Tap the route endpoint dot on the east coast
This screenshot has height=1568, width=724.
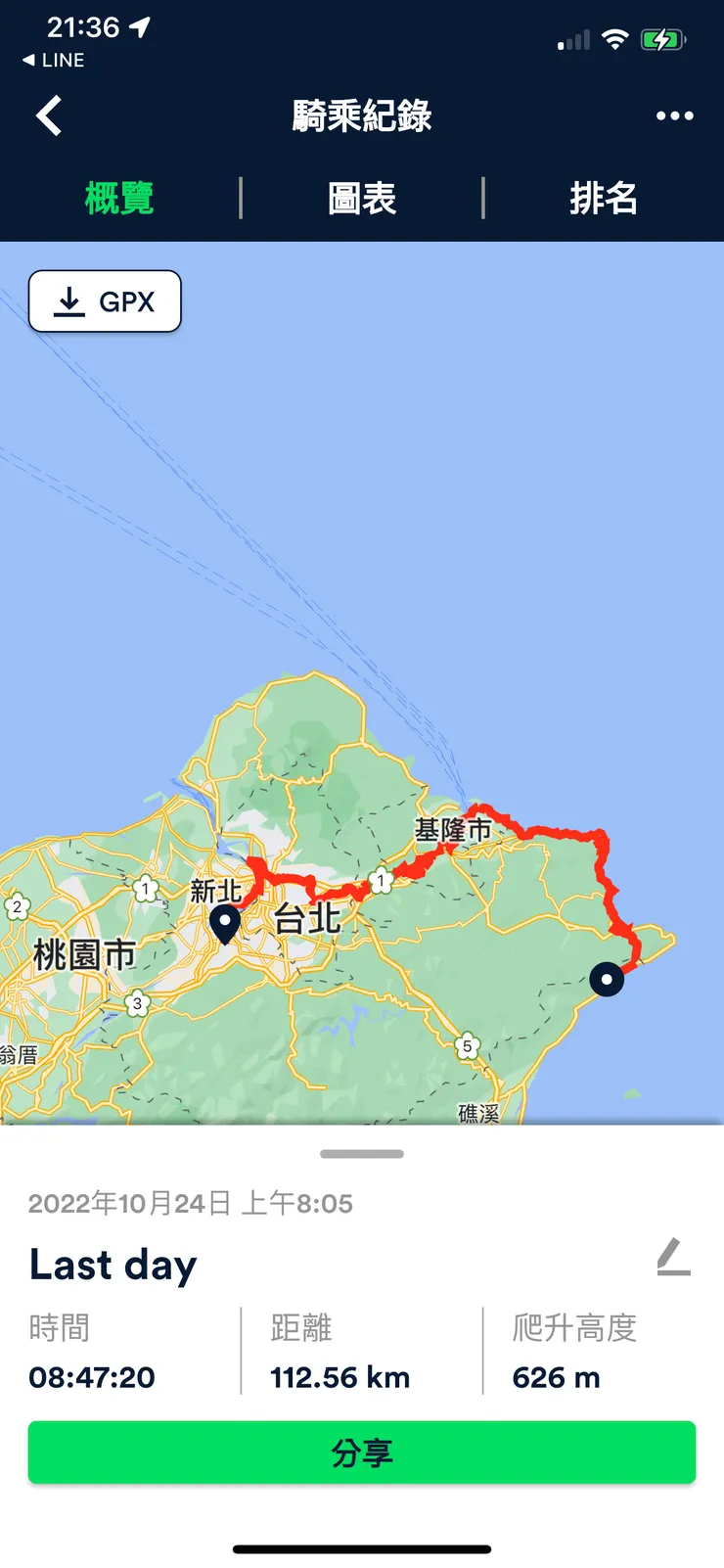tap(607, 978)
